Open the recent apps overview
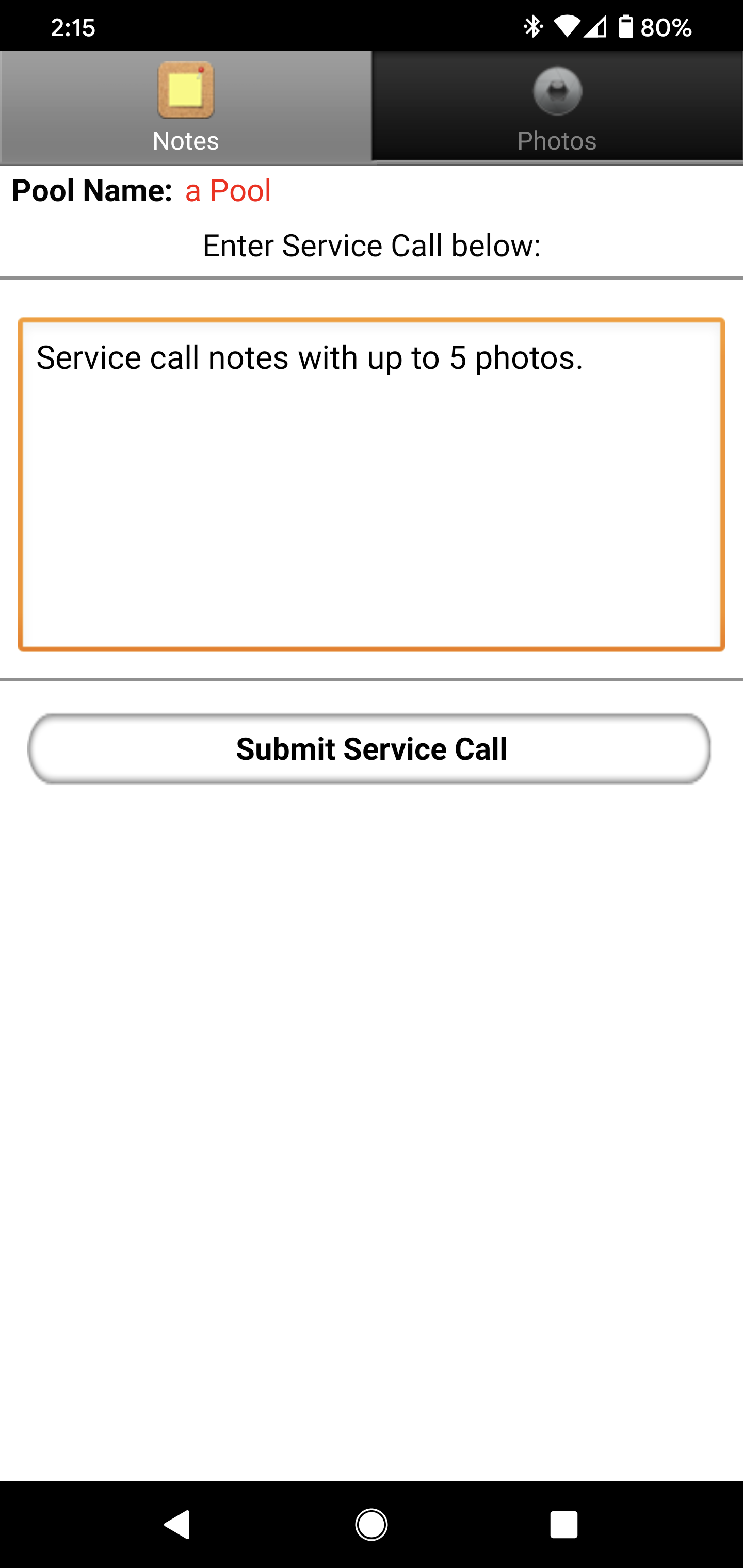This screenshot has width=743, height=1568. pyautogui.click(x=564, y=1525)
